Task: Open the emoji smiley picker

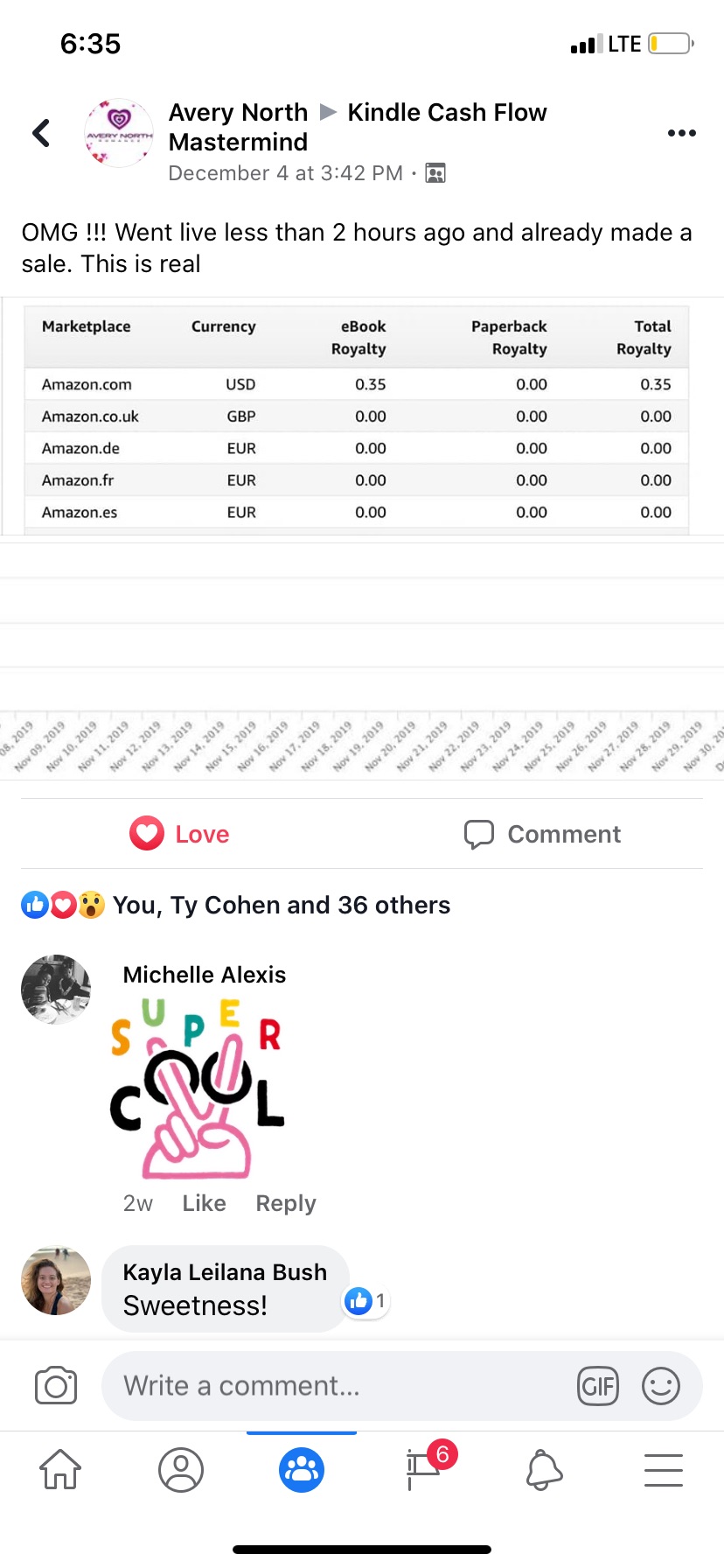Action: click(661, 1386)
